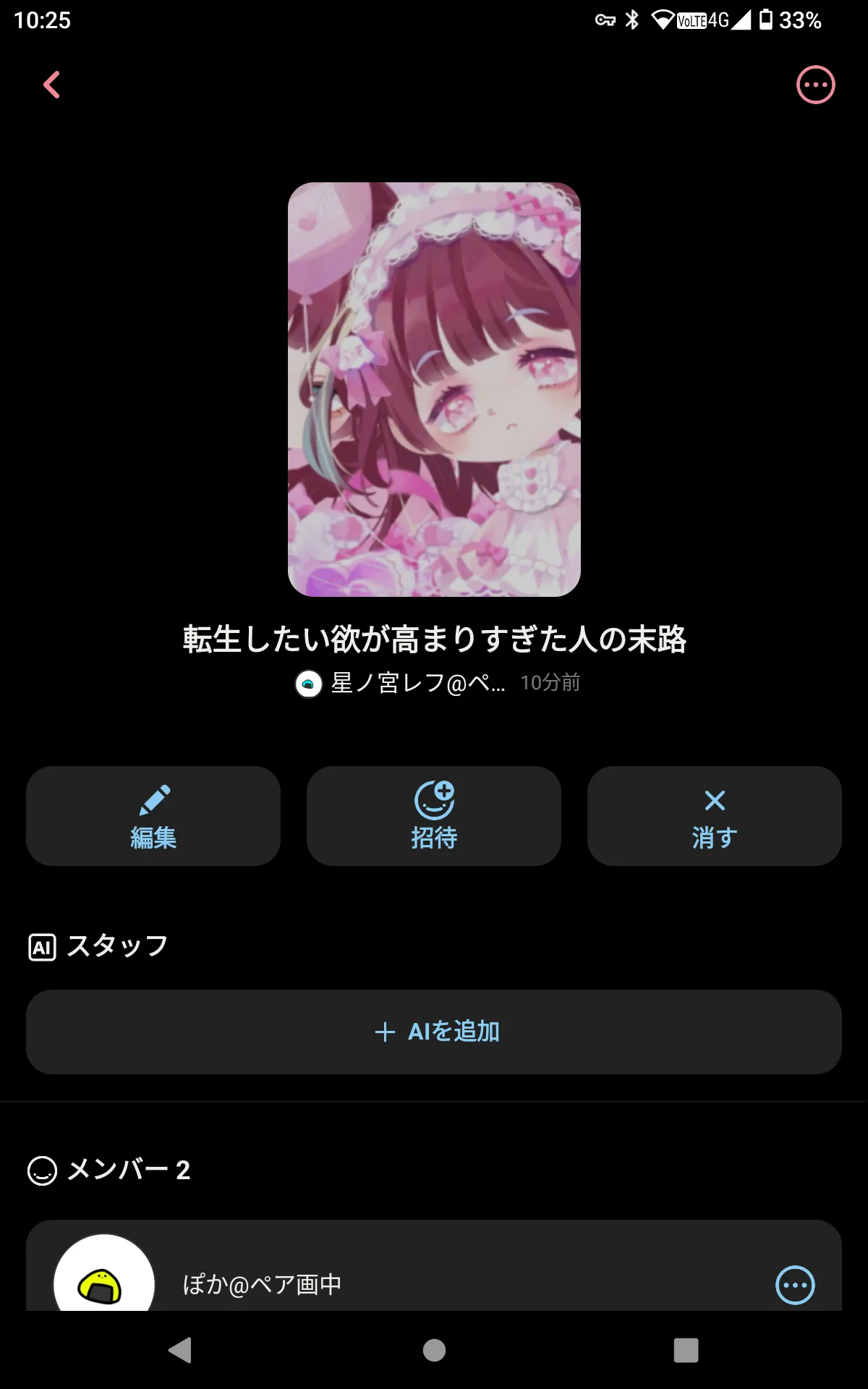Open the room cover image
The width and height of the screenshot is (868, 1389).
pos(434,389)
